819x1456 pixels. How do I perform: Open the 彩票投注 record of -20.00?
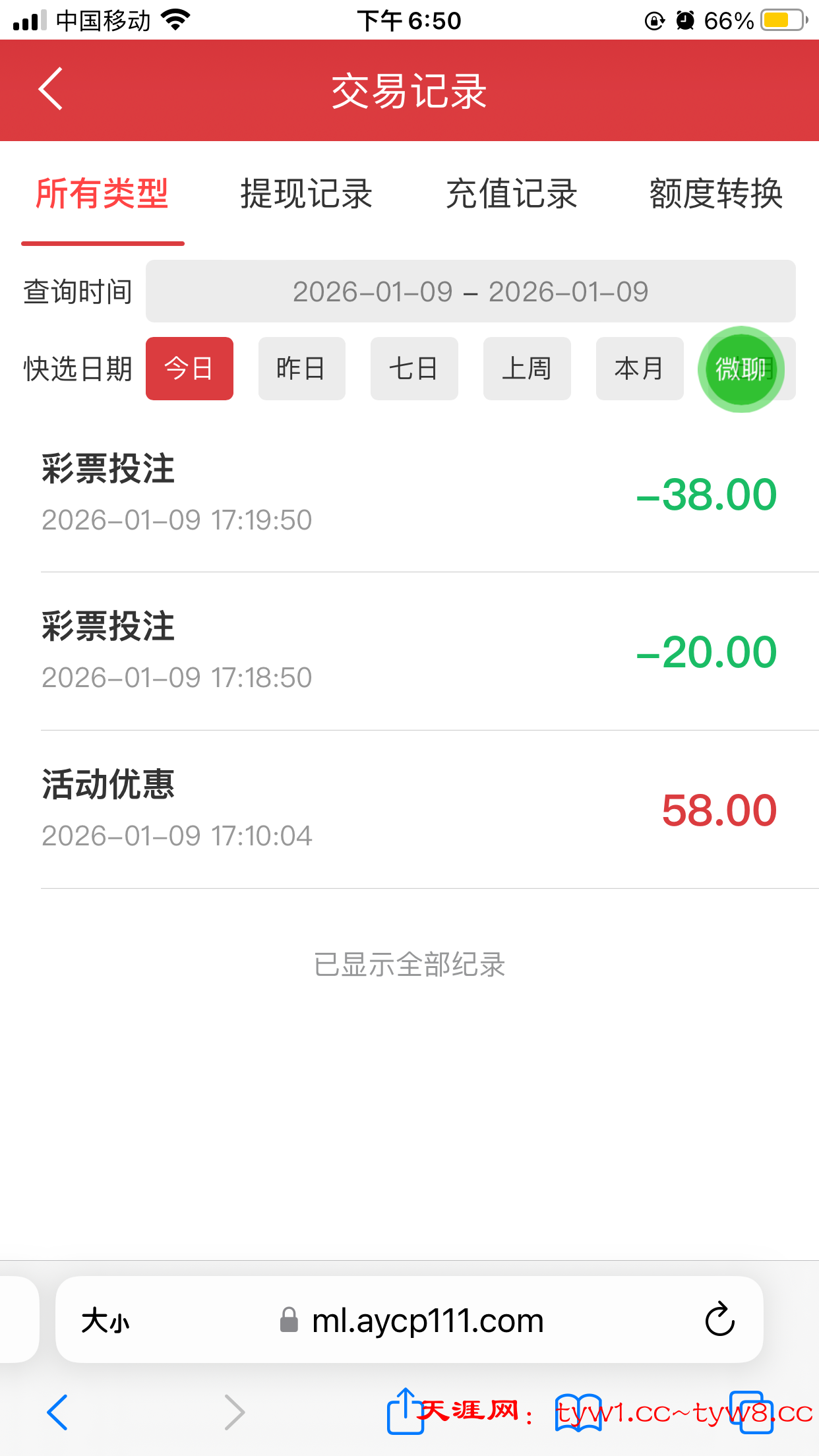(x=409, y=652)
